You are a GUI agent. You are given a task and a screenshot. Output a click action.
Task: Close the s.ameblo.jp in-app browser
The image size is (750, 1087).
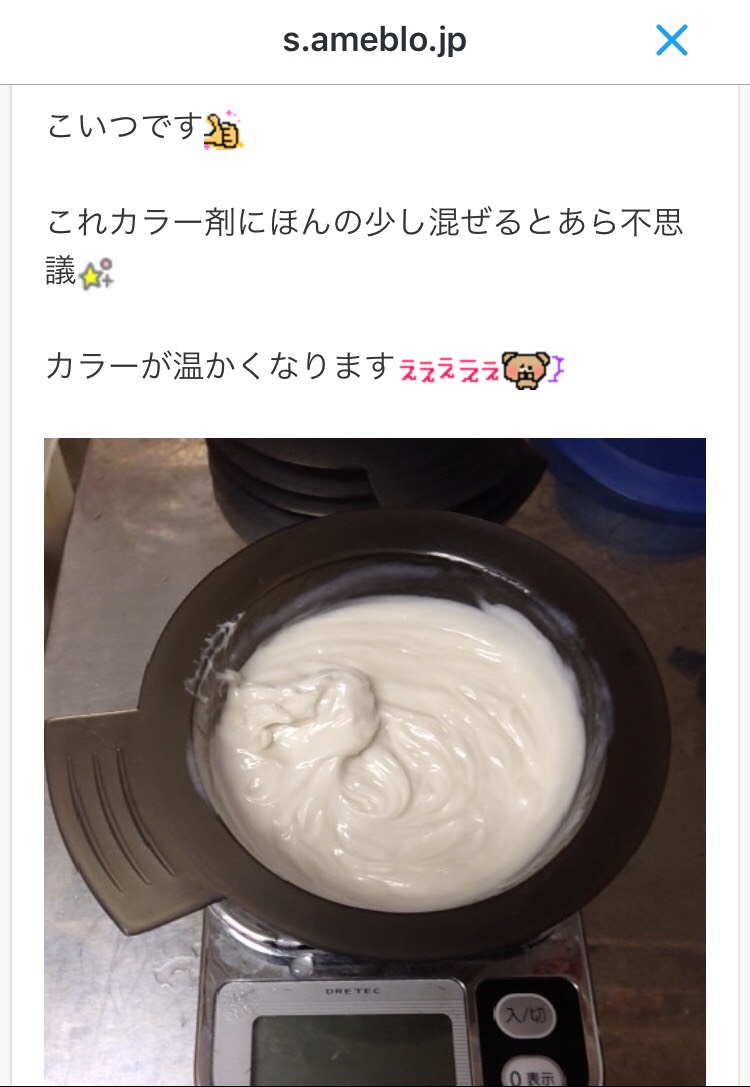(672, 41)
